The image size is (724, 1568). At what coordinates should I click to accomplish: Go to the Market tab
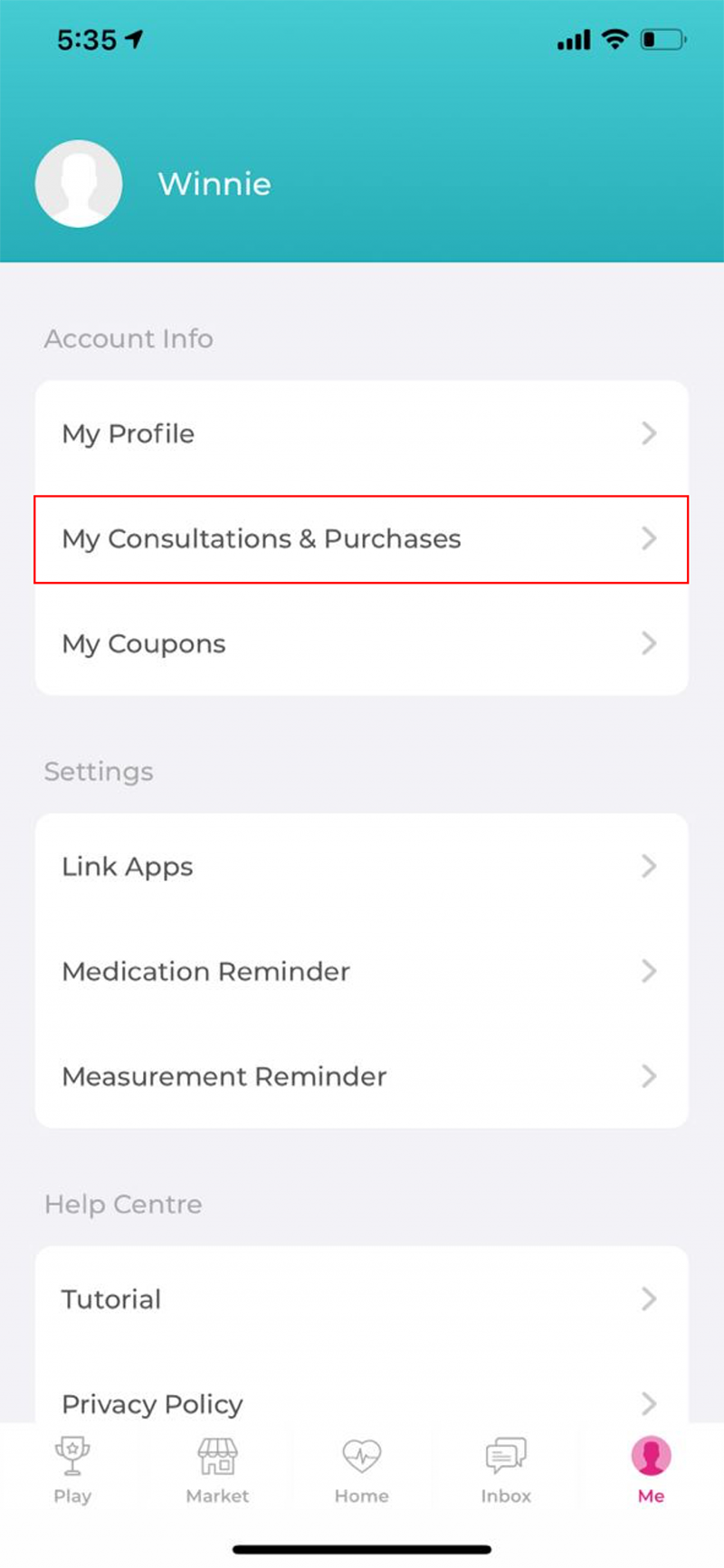click(217, 1469)
